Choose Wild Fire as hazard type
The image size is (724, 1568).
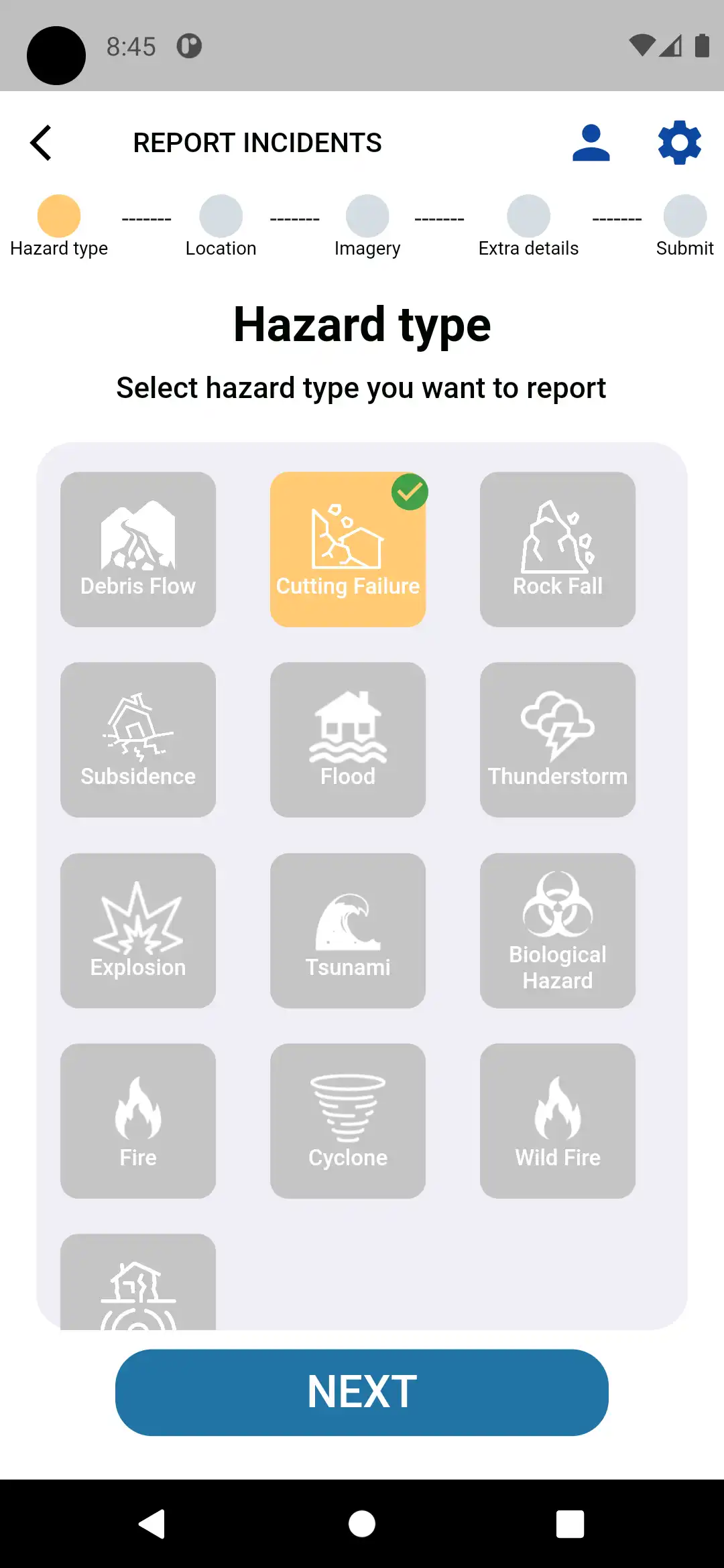[557, 1120]
